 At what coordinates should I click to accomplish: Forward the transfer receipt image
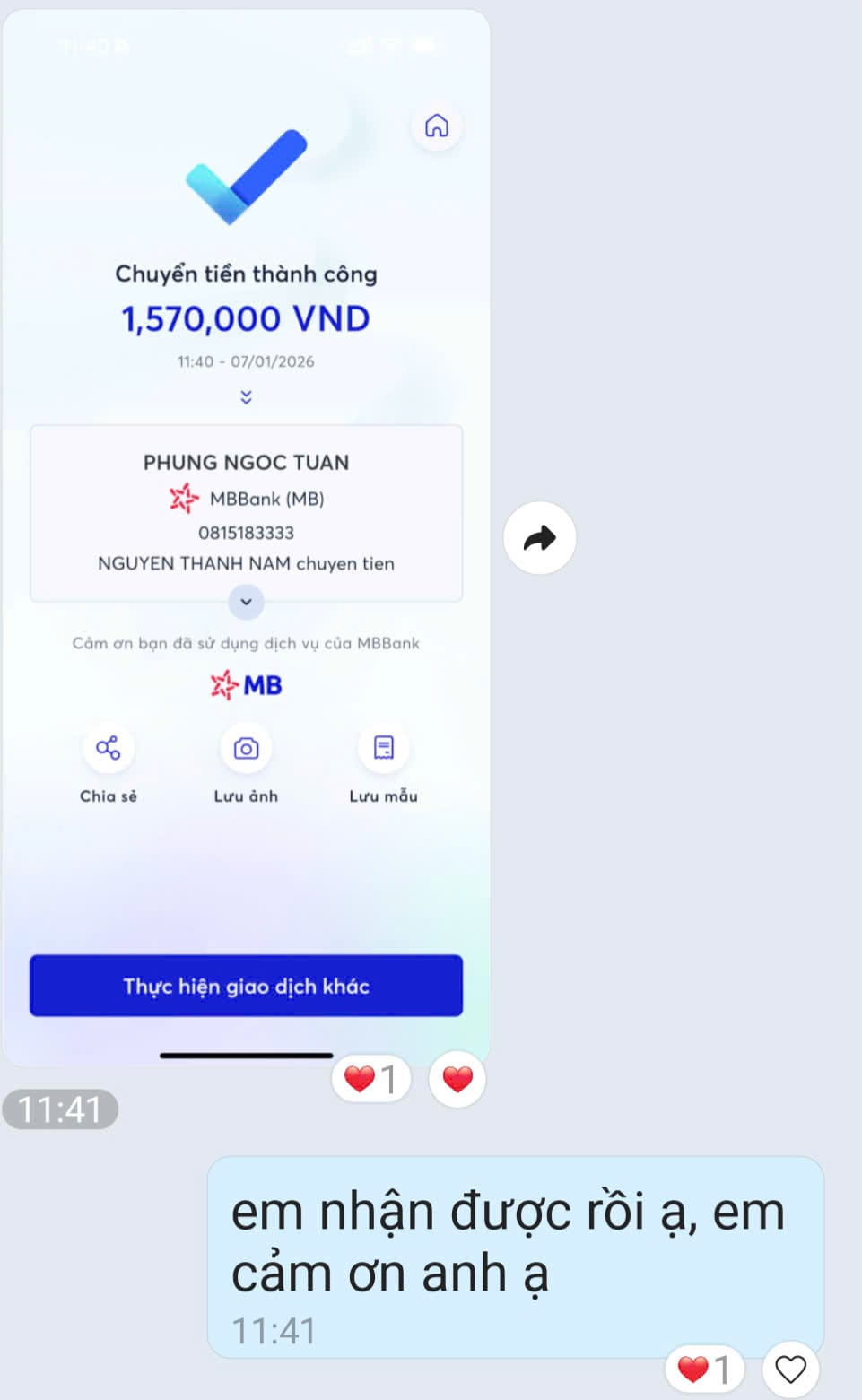click(539, 538)
